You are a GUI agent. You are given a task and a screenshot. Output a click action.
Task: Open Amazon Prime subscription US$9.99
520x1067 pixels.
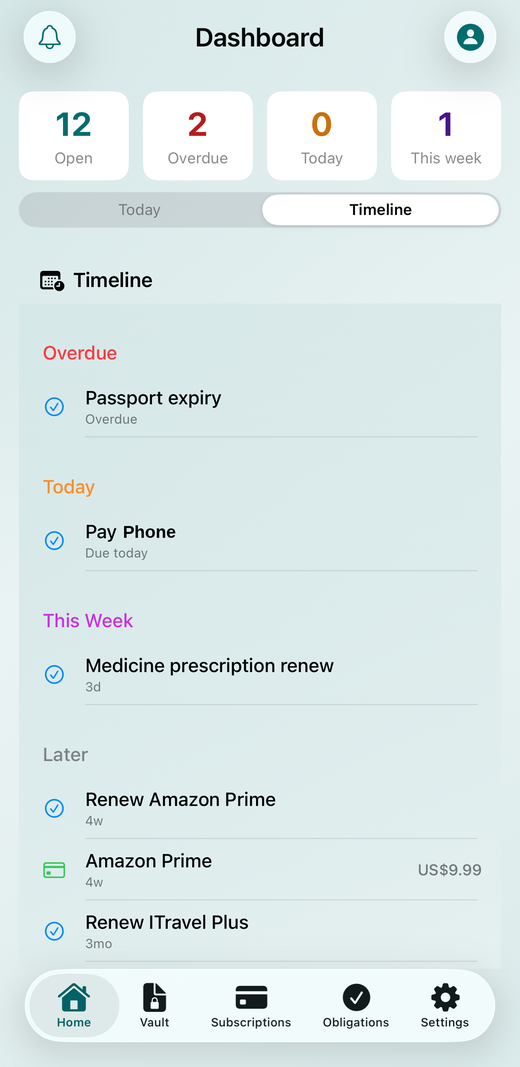pos(260,870)
